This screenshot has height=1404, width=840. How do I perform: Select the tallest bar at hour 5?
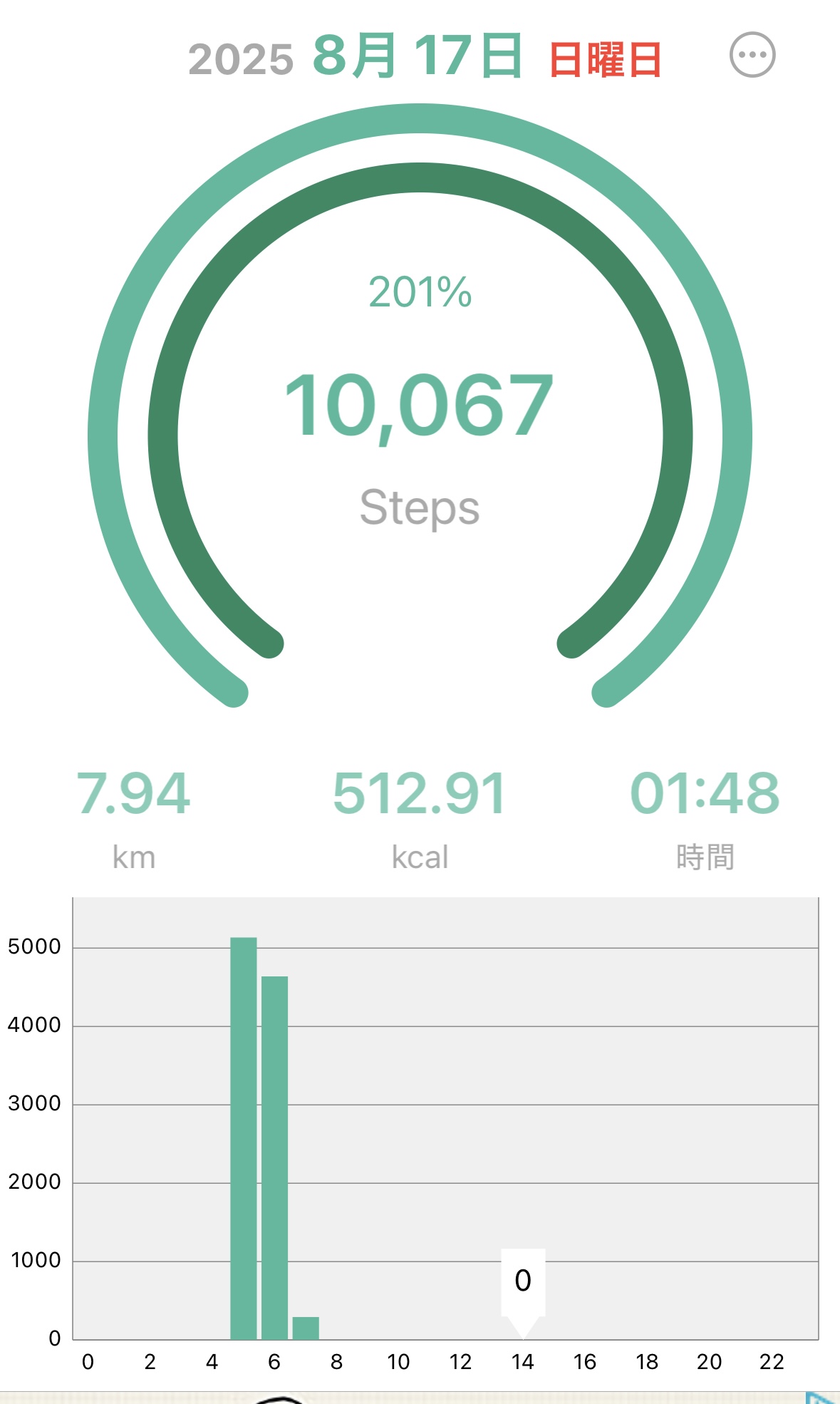pyautogui.click(x=243, y=1137)
